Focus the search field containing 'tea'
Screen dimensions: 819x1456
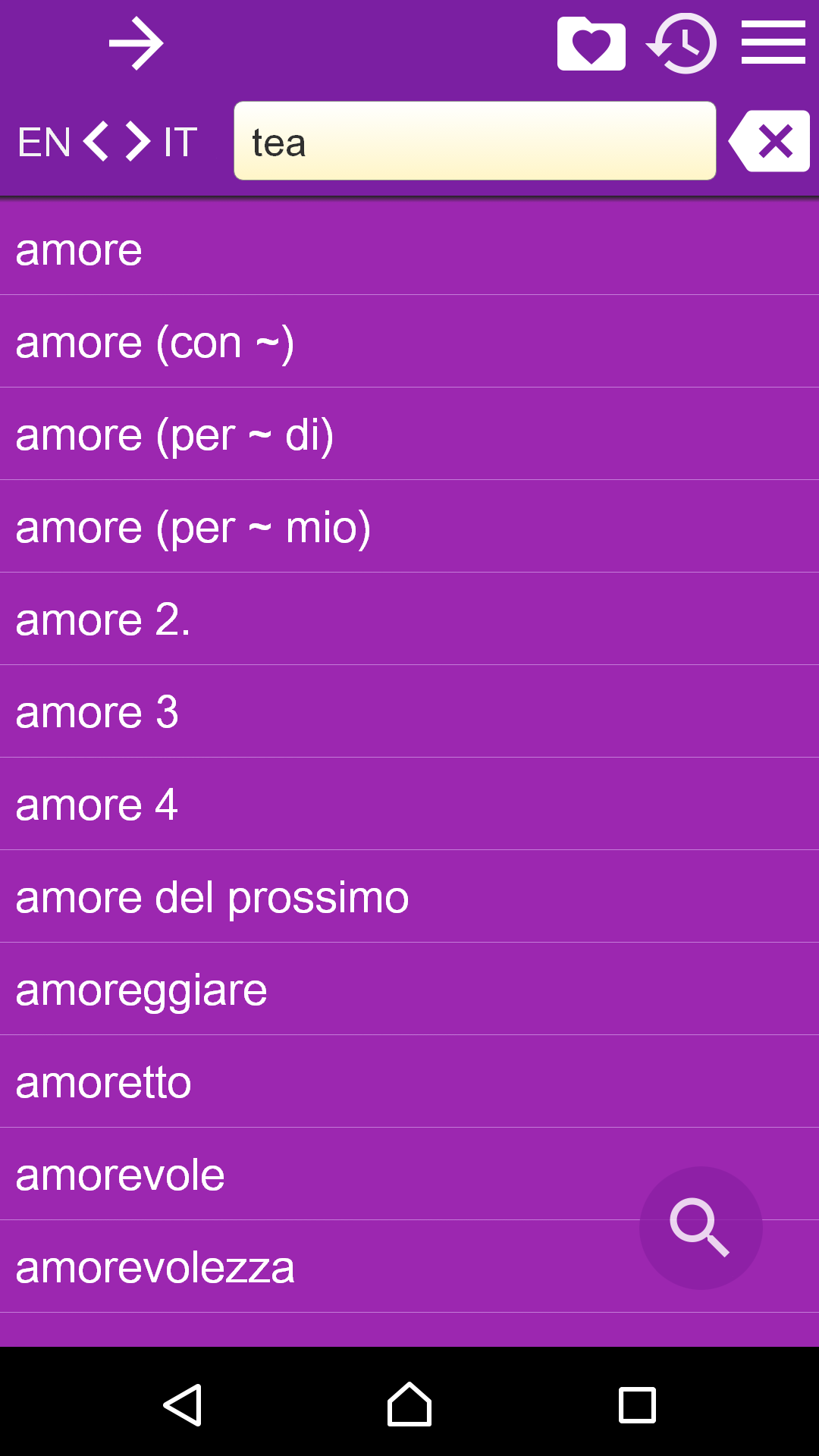[475, 142]
